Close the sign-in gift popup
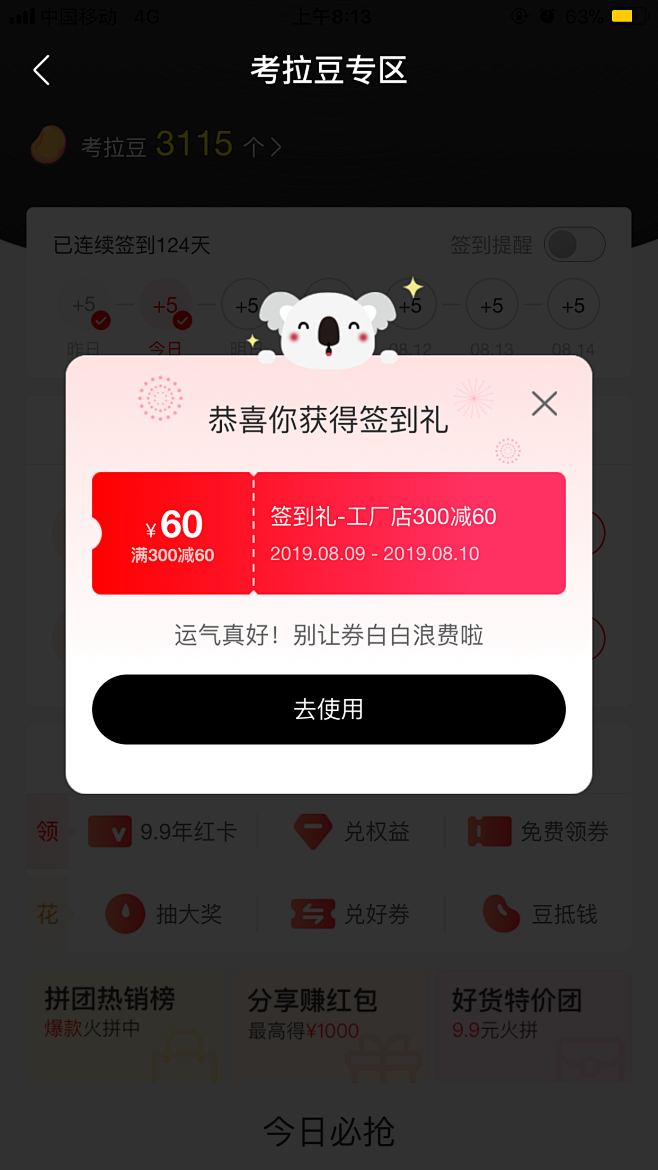 point(544,403)
